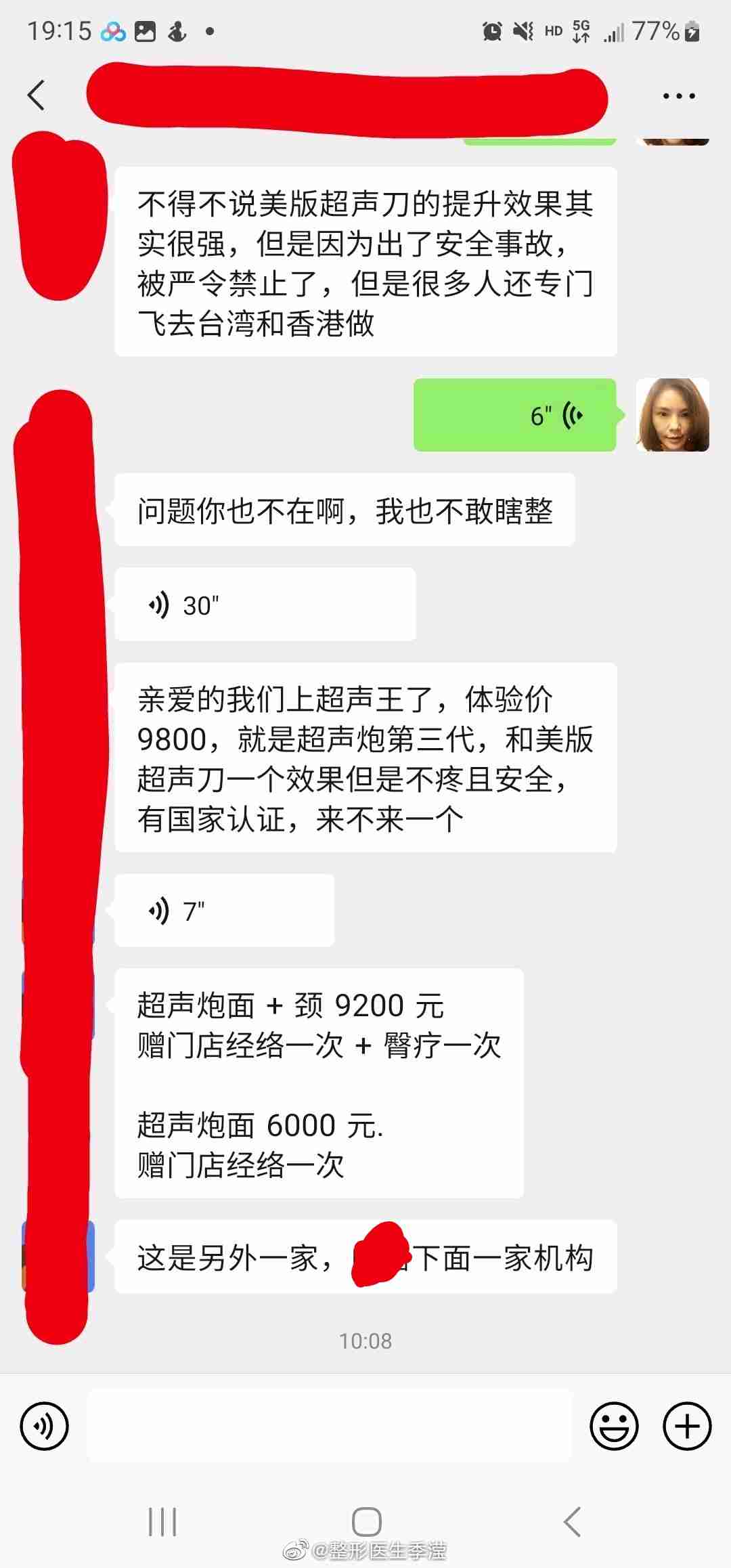Open the sender's profile photo avatar
Screen dimensions: 731x1568
coord(672,415)
